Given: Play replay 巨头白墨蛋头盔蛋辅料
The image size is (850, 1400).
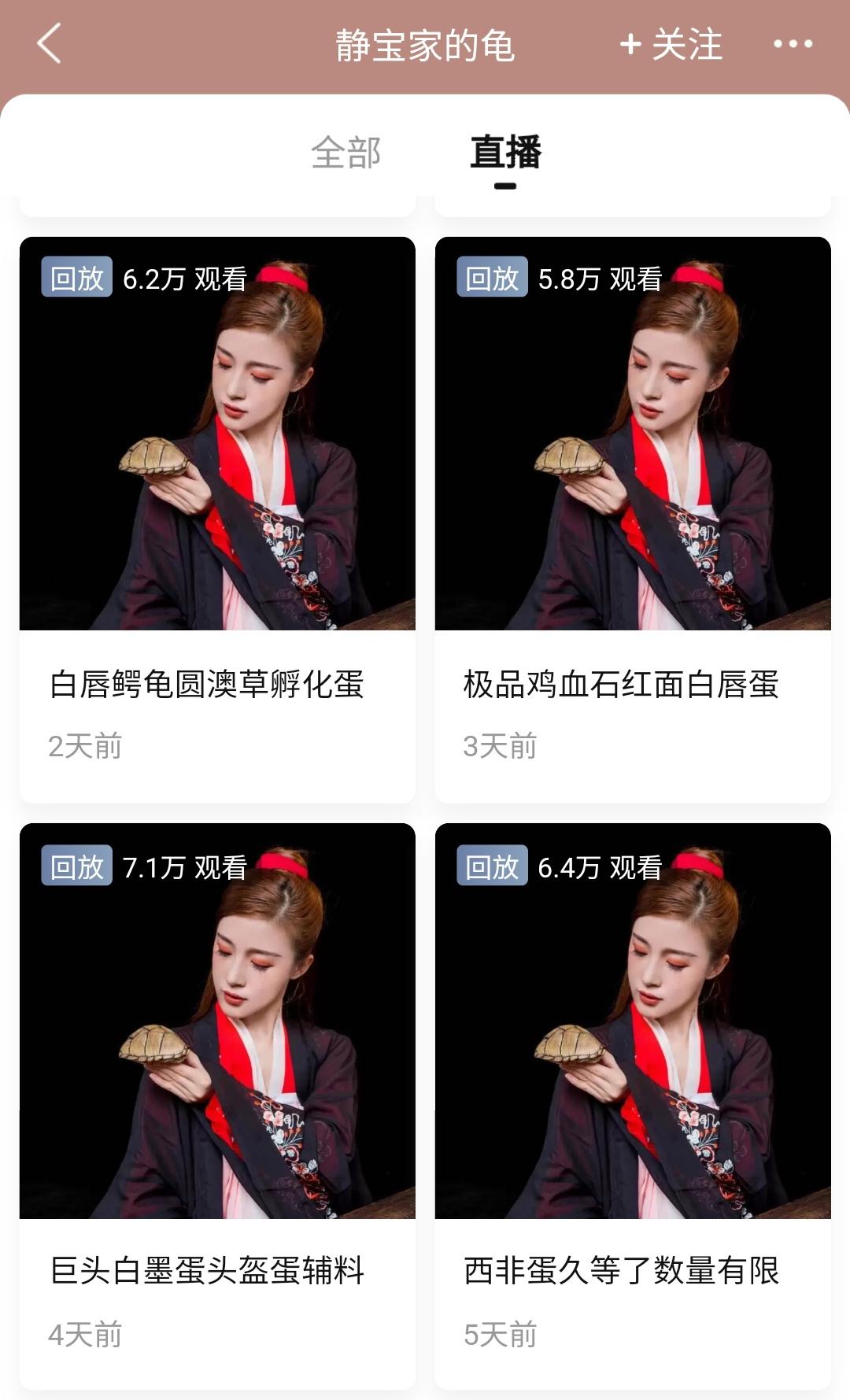Looking at the screenshot, I should point(217,1021).
